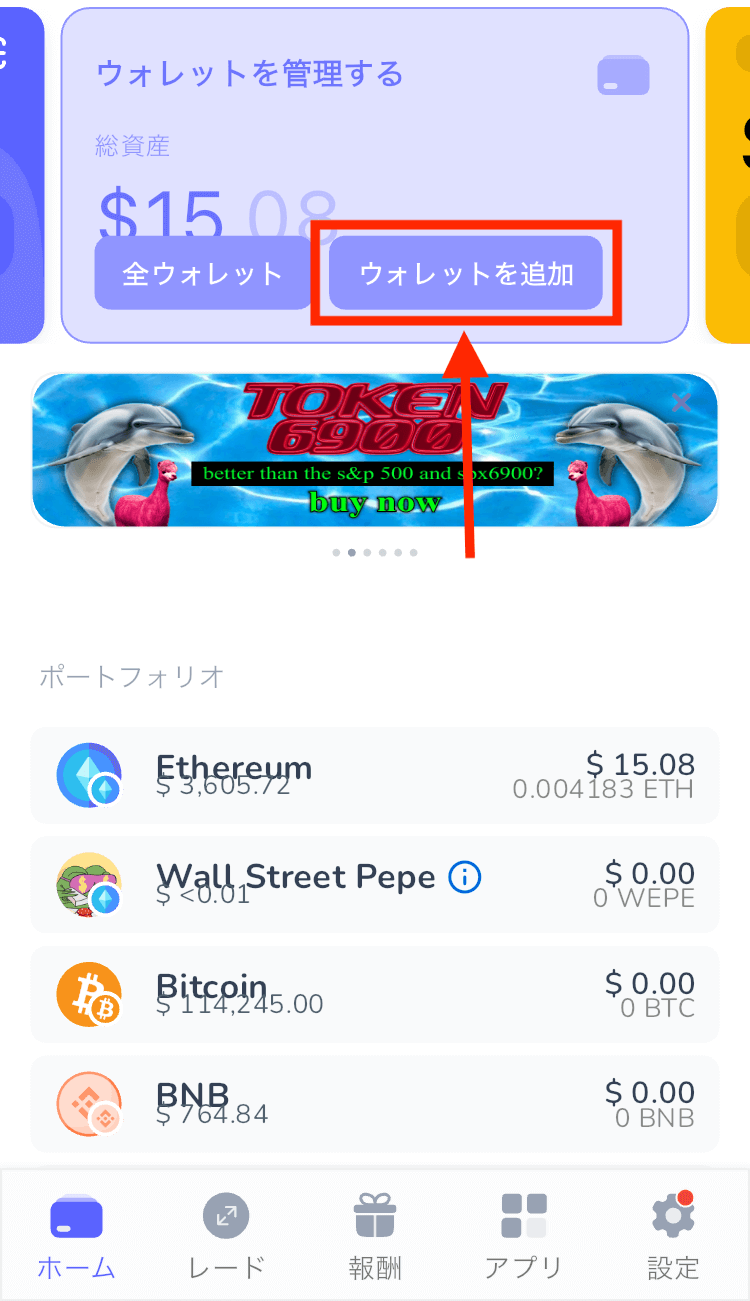Image resolution: width=750 pixels, height=1301 pixels.
Task: View Wall Street Pepe info icon
Action: pyautogui.click(x=464, y=877)
